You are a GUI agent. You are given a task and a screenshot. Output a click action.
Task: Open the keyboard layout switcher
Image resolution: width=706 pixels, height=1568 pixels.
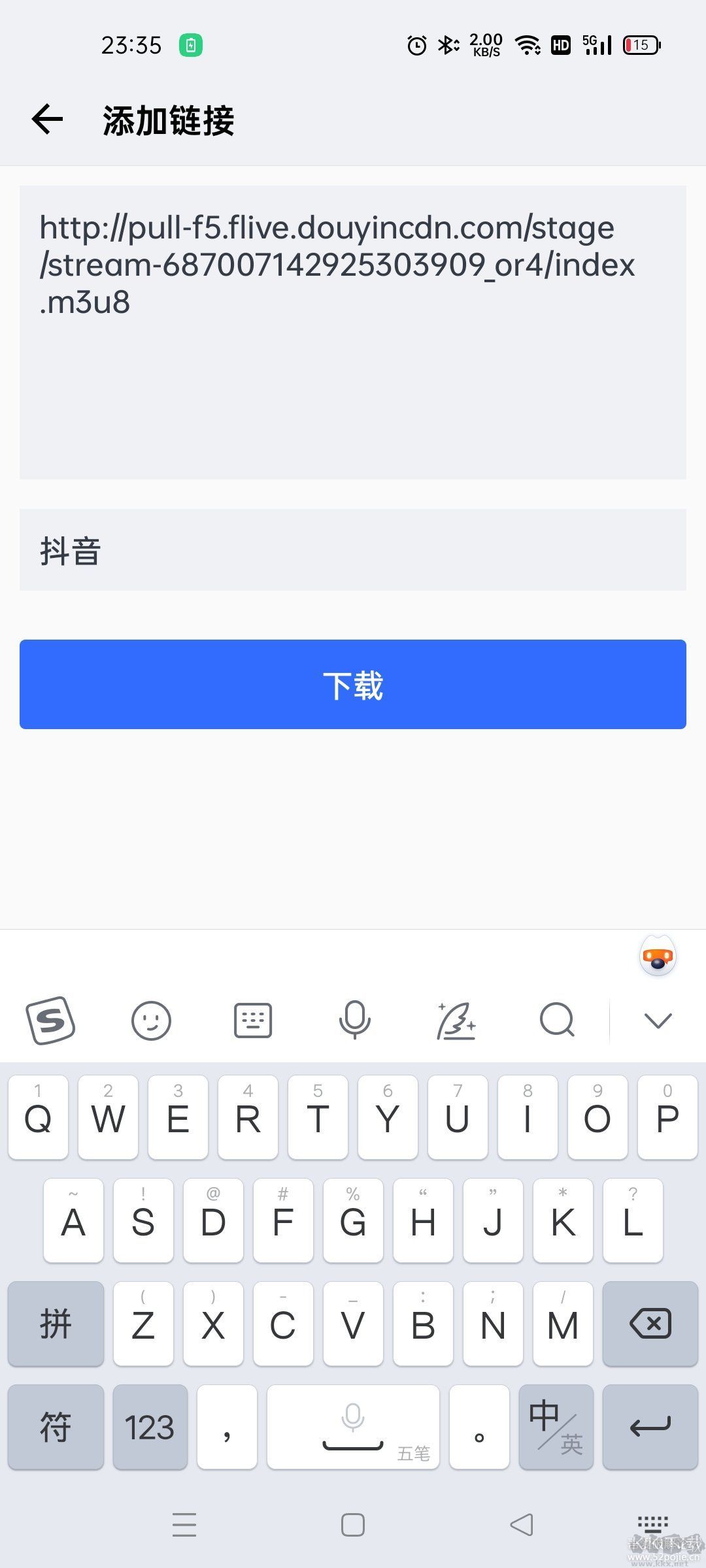coord(253,1021)
